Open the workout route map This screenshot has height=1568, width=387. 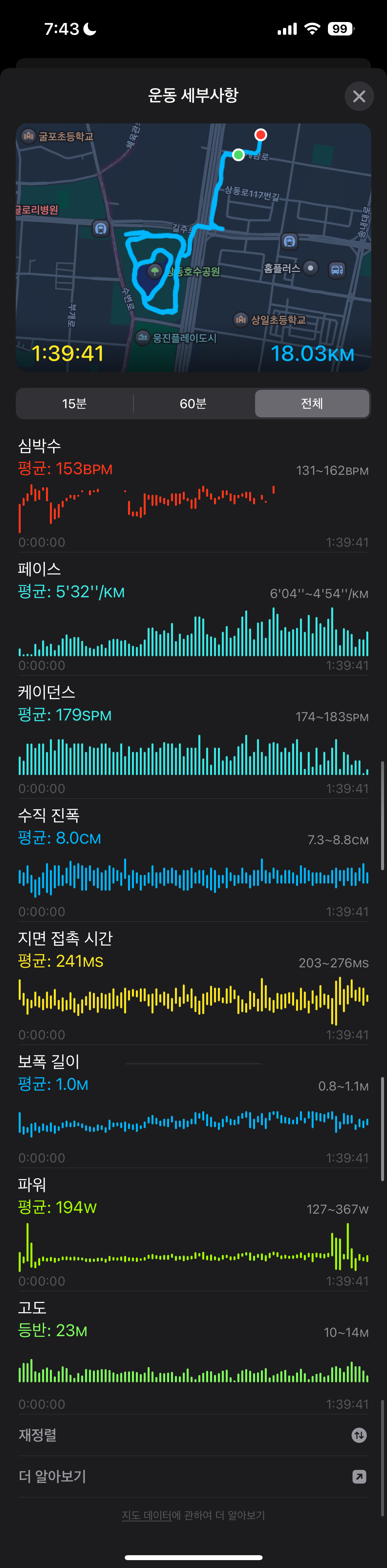(193, 247)
